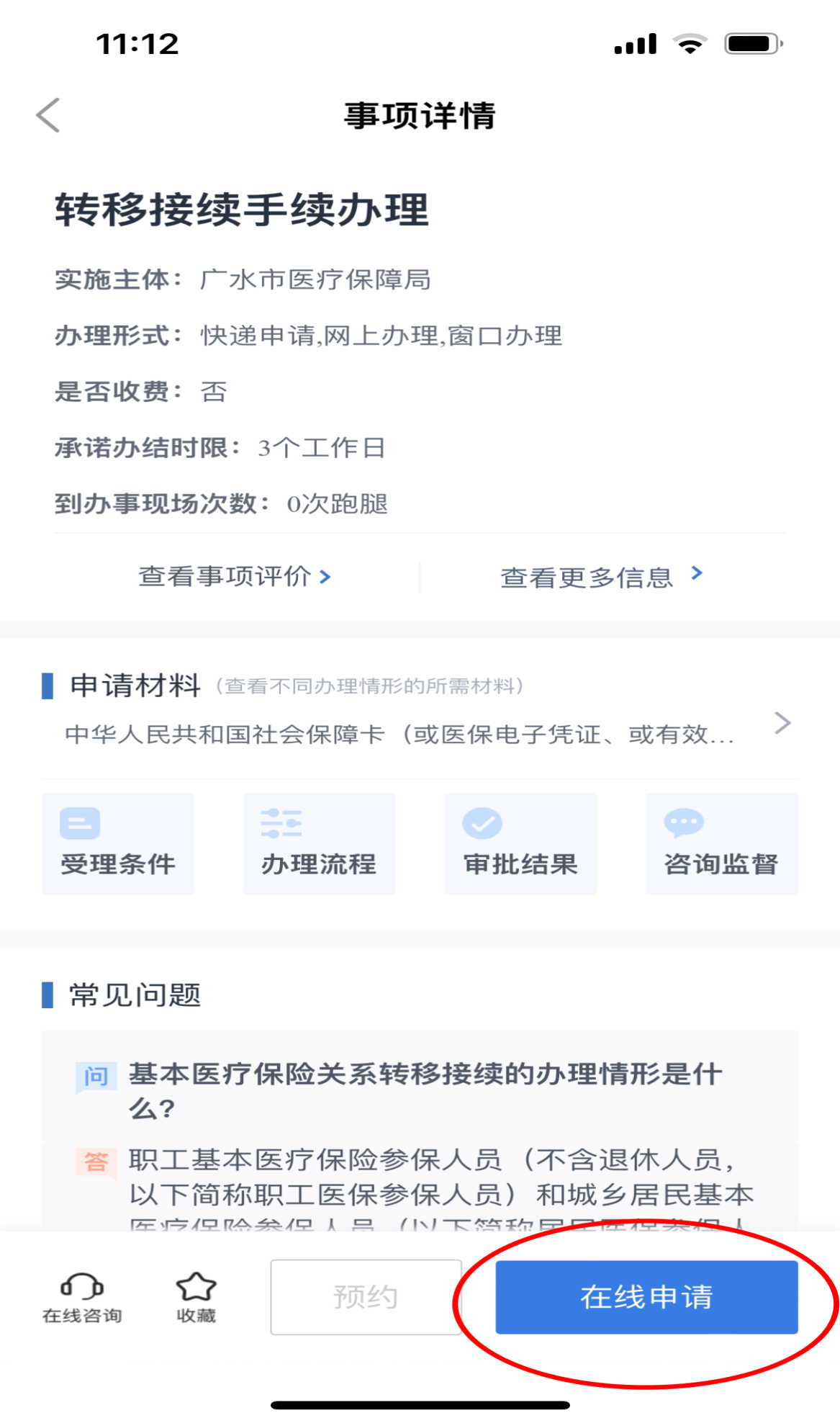Open the 受理条件 tile
840x1423 pixels.
(x=118, y=844)
